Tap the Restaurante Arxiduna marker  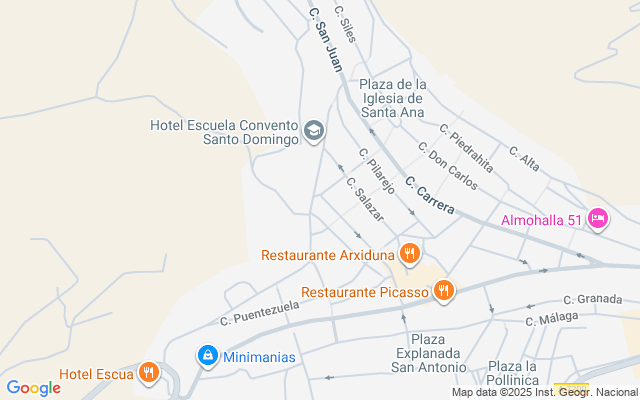point(408,254)
